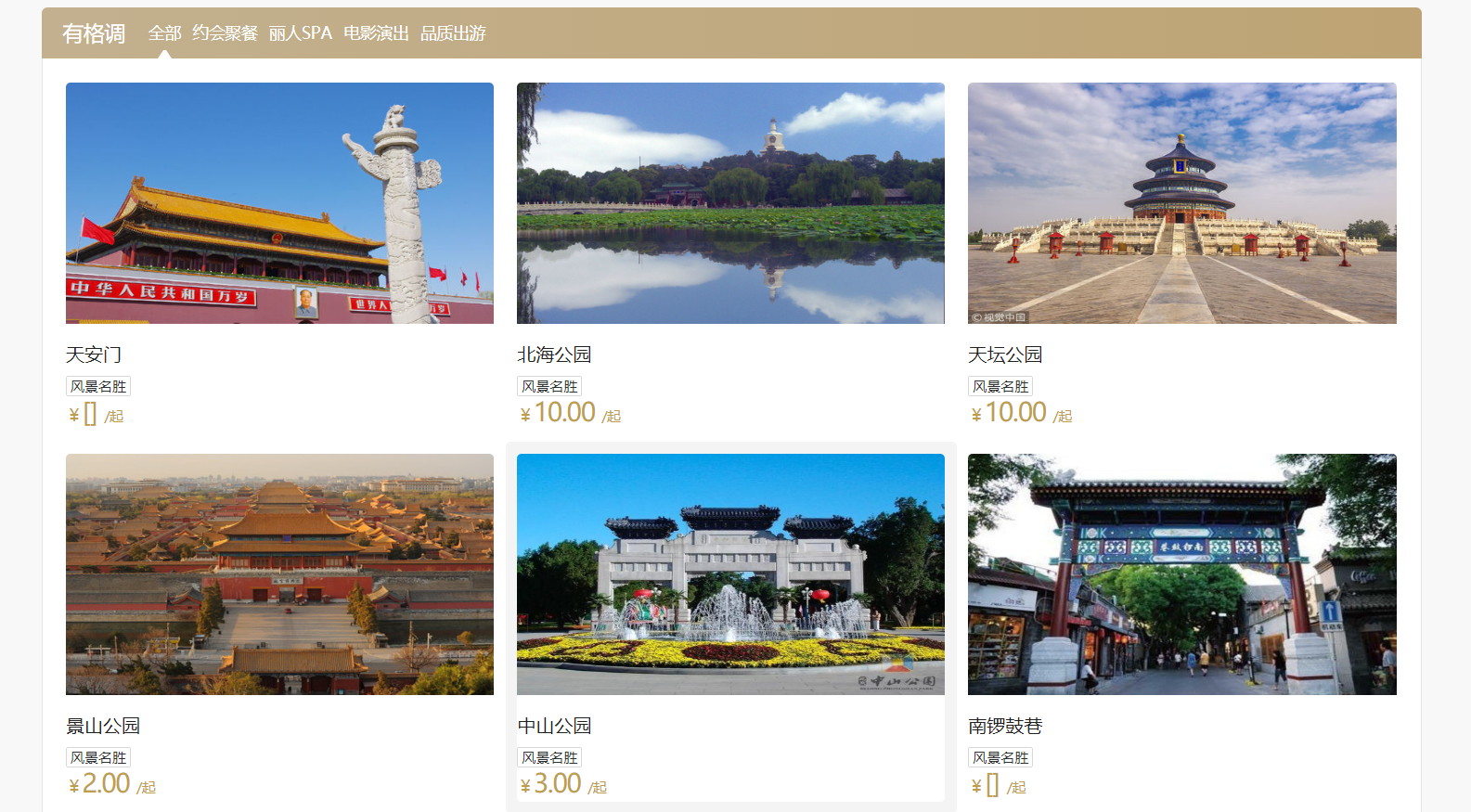Open the 中山公园 listing

tap(730, 574)
